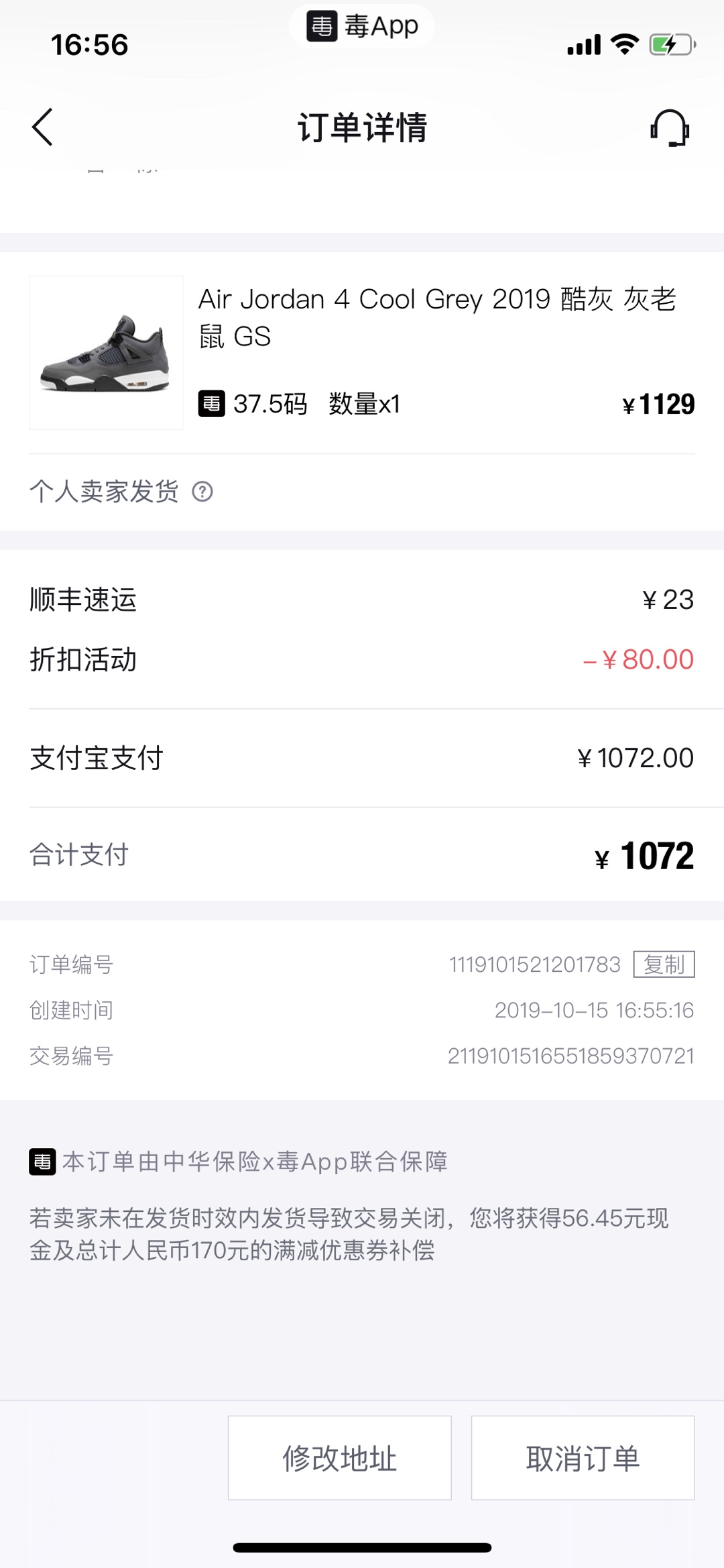
Task: Copy the order number with 复制
Action: [664, 964]
